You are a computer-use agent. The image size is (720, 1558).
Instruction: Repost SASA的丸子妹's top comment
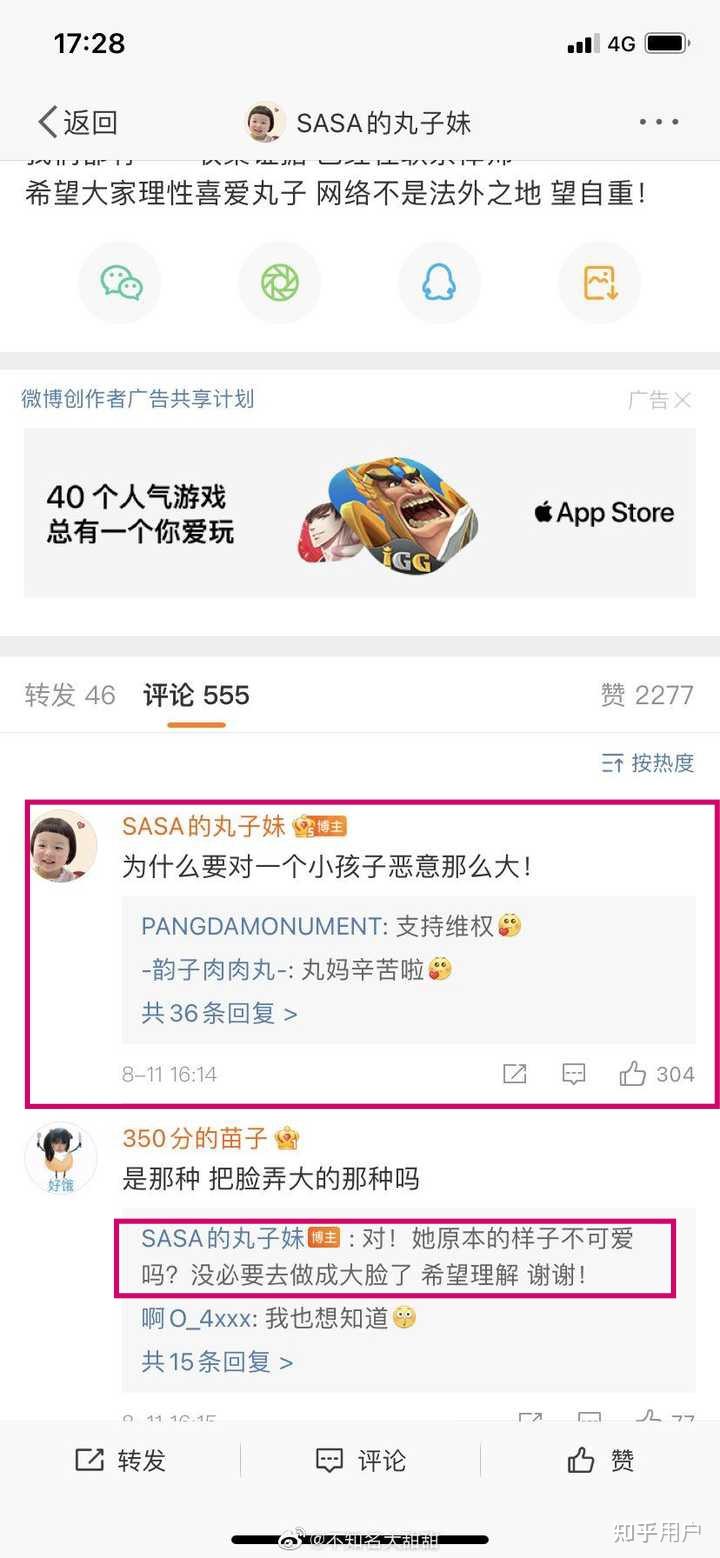pyautogui.click(x=514, y=1074)
